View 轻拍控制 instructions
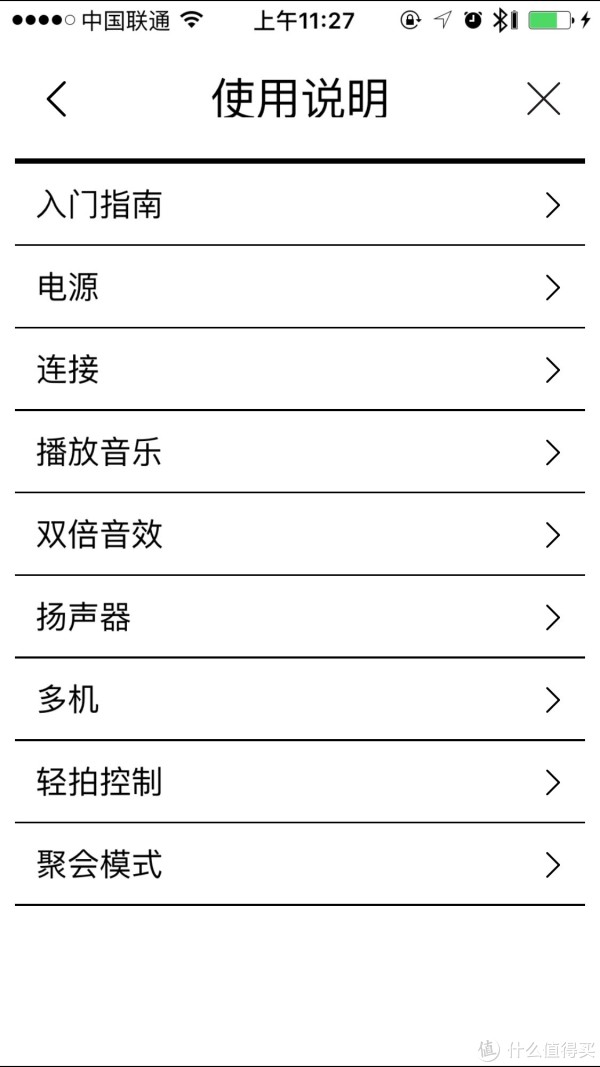 pyautogui.click(x=300, y=781)
